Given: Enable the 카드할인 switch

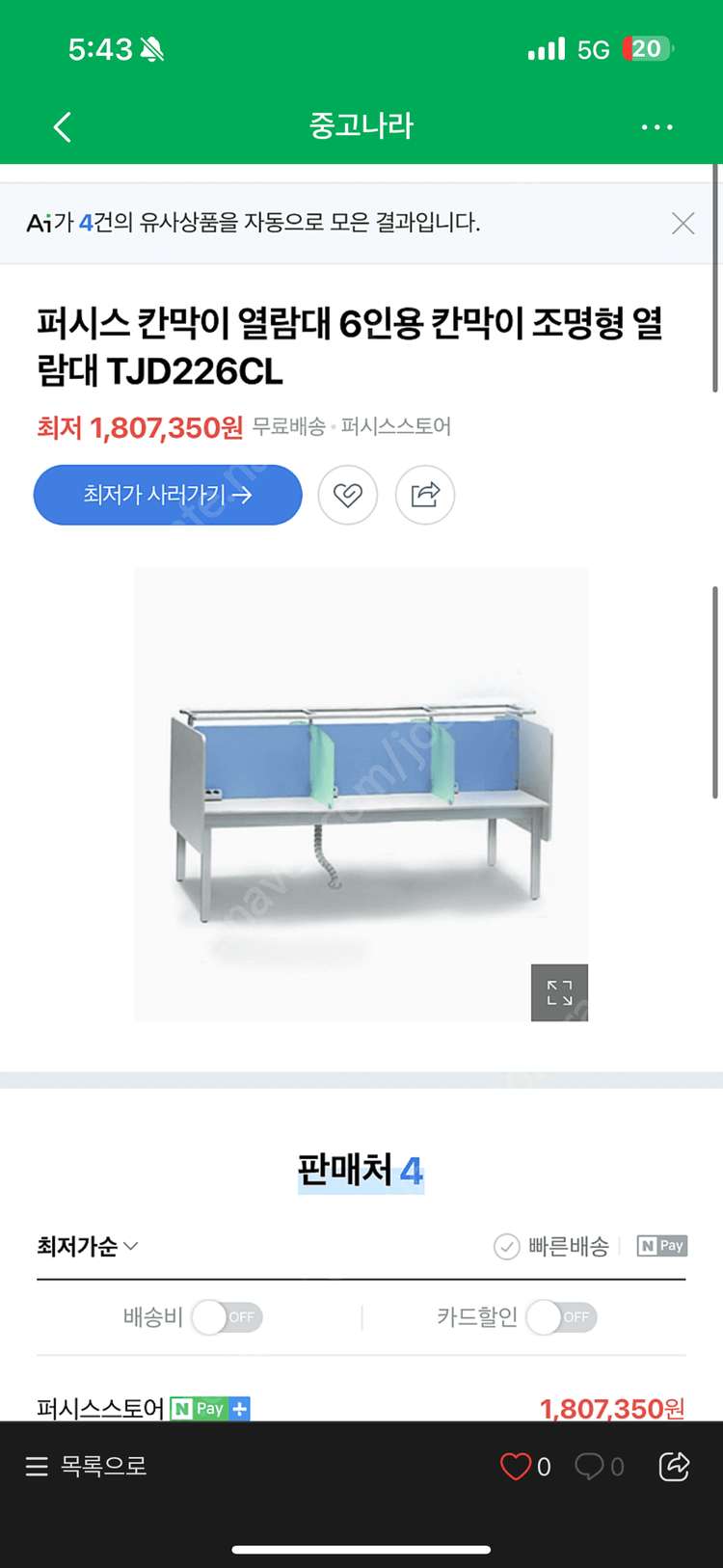Looking at the screenshot, I should (x=561, y=1317).
